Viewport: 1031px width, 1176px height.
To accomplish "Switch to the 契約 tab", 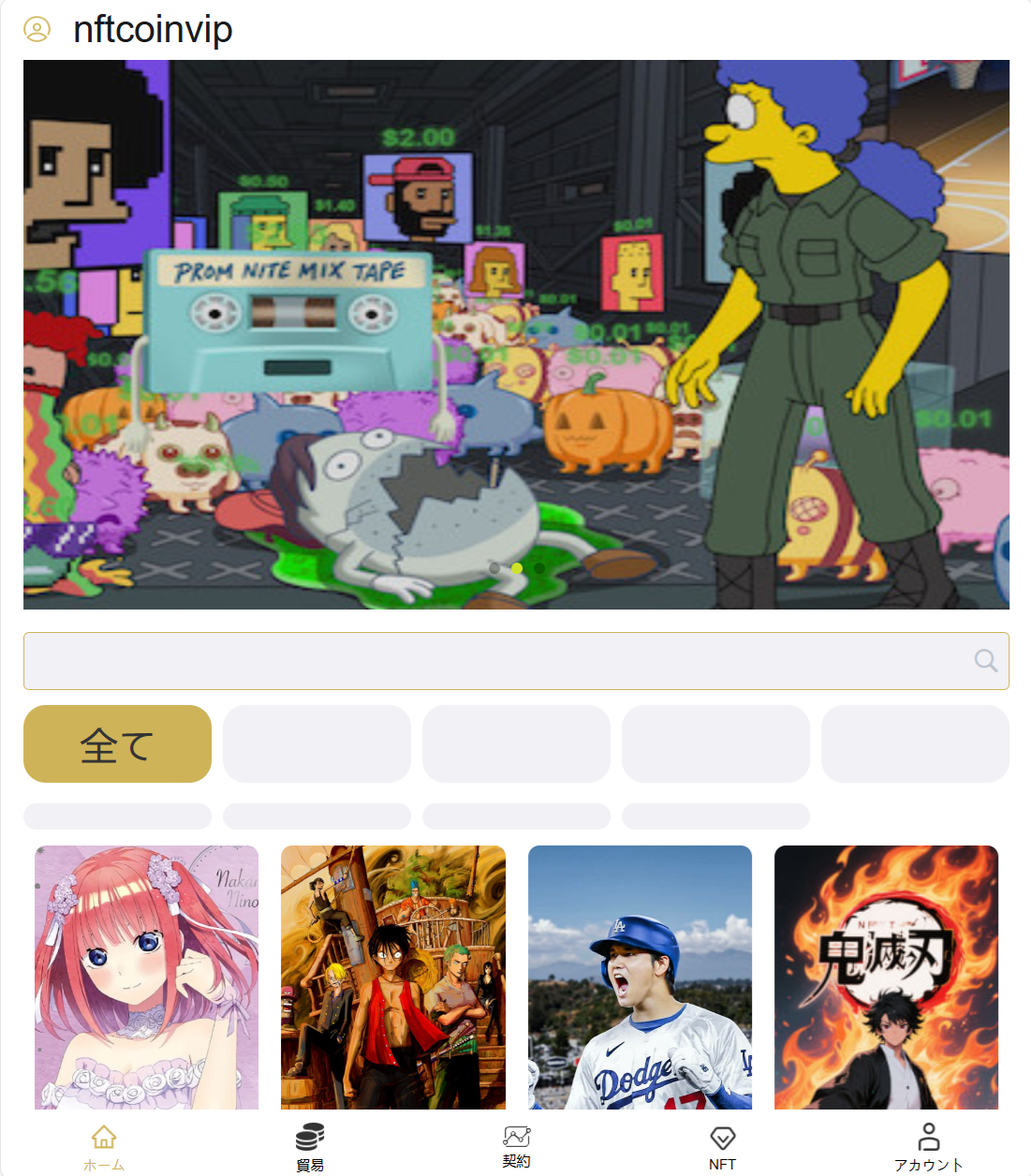I will (x=516, y=1146).
